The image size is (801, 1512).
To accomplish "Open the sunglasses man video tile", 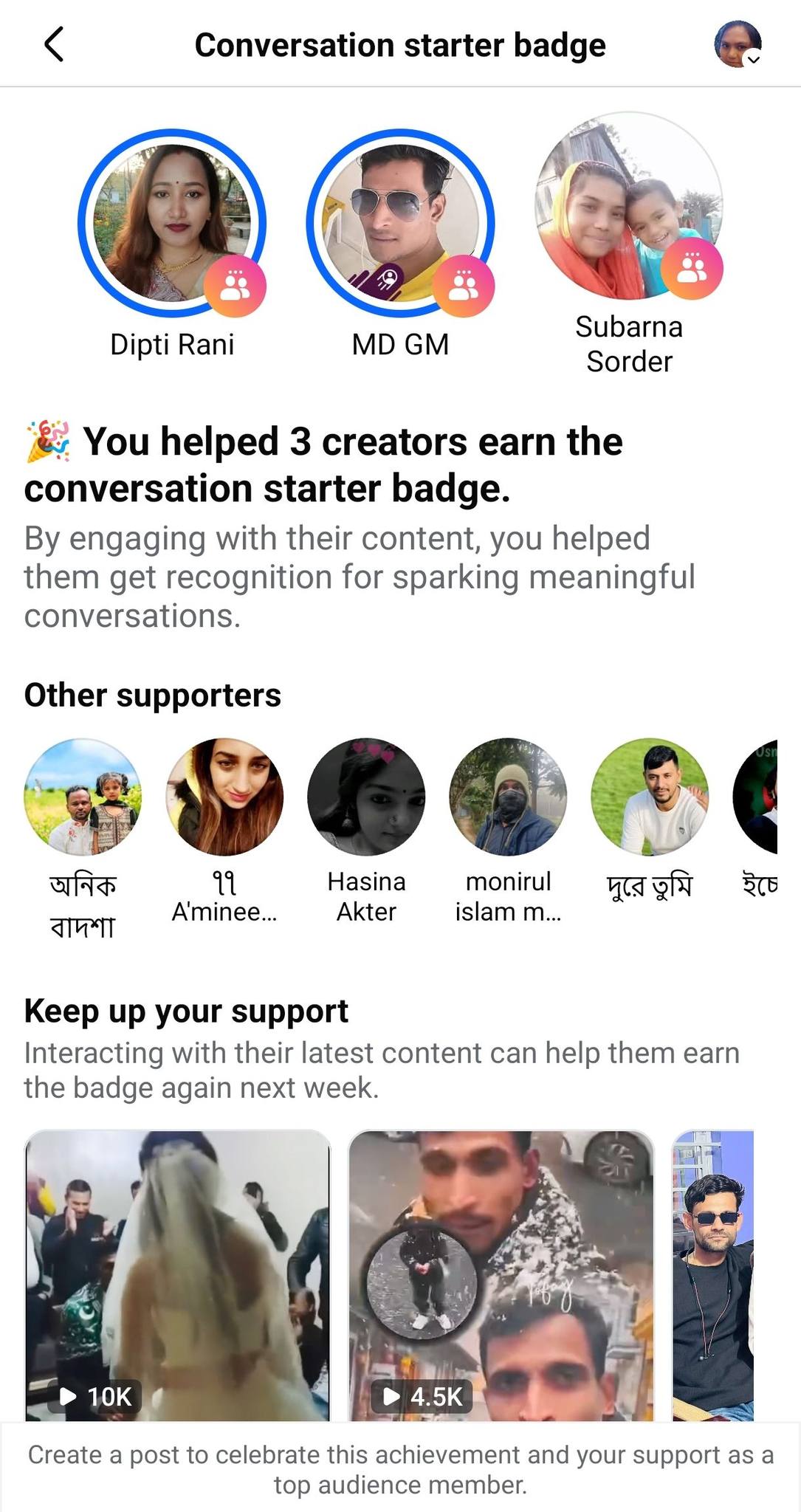I will pos(713,1276).
